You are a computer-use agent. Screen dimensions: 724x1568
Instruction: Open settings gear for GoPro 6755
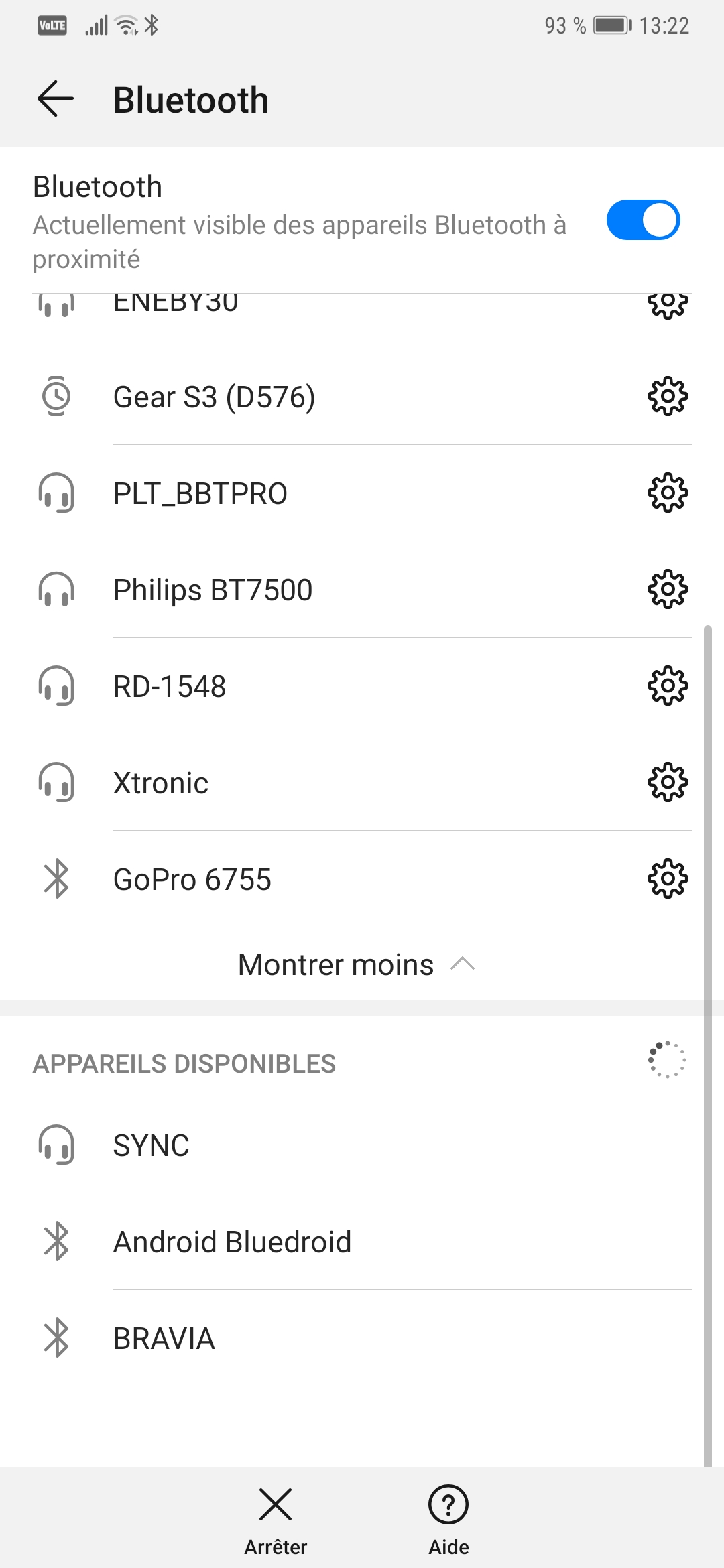coord(668,879)
